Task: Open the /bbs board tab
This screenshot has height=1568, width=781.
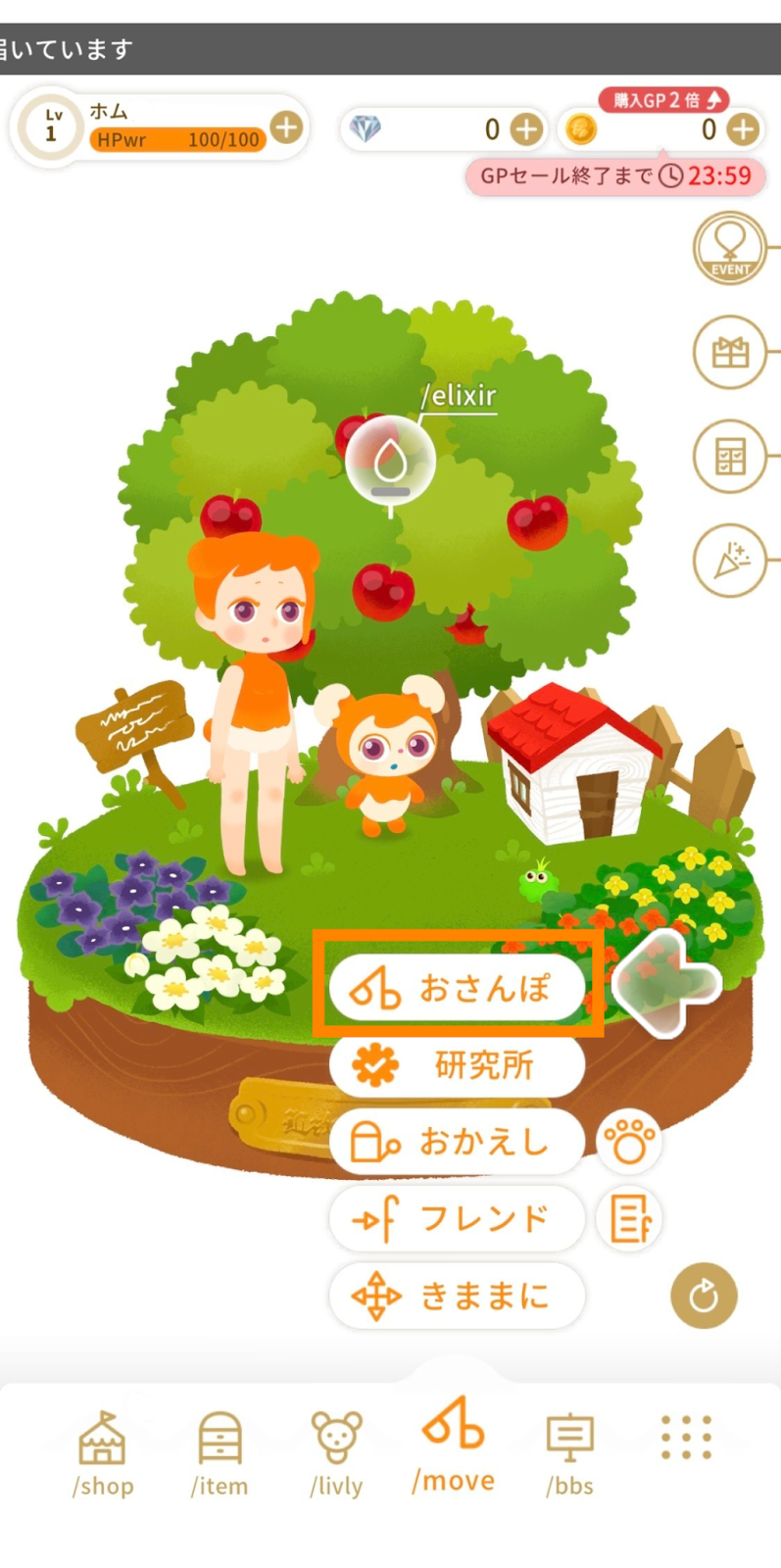Action: [569, 1455]
